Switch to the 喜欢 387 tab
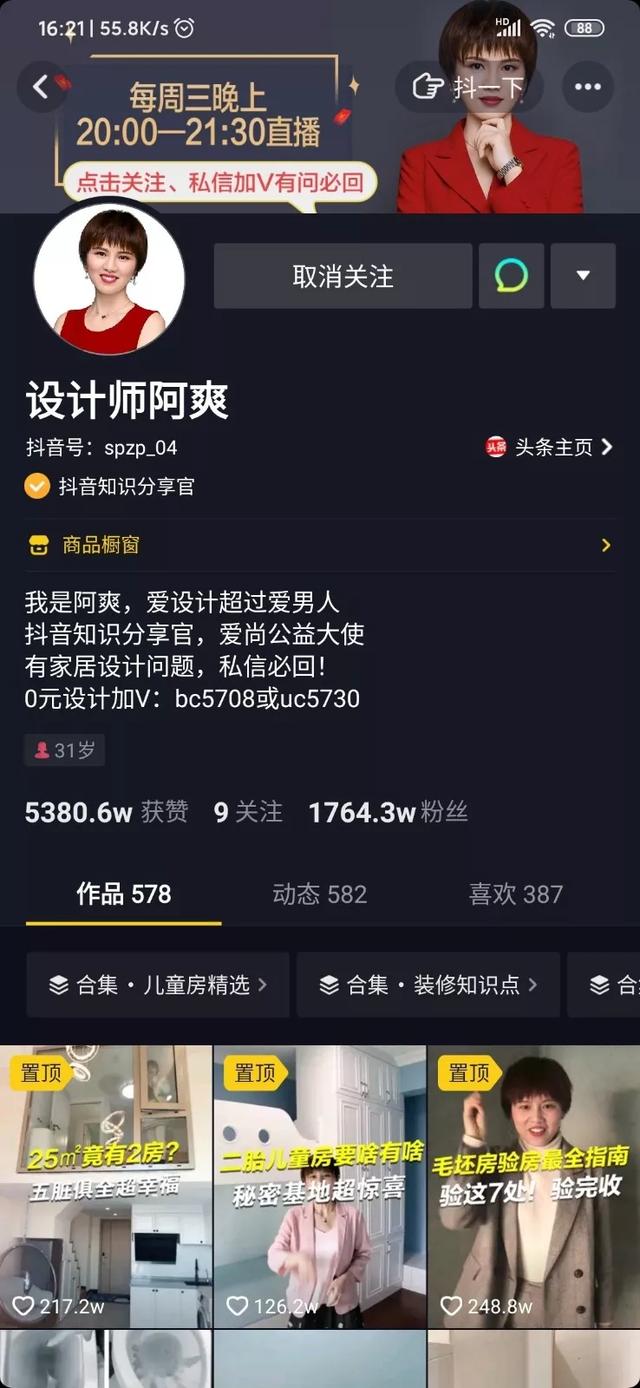The height and width of the screenshot is (1388, 640). click(x=515, y=893)
